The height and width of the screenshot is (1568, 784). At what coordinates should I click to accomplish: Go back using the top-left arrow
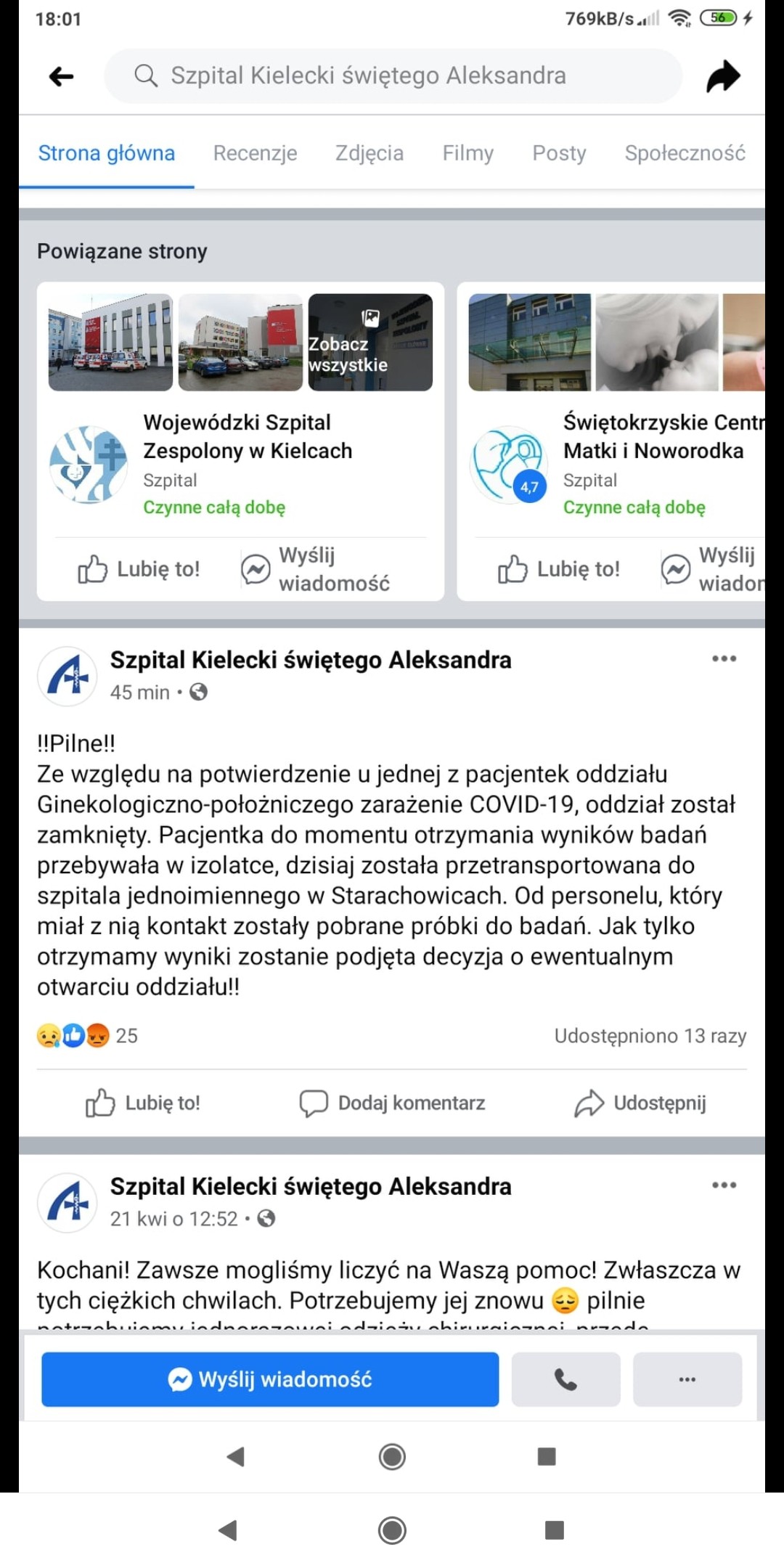click(x=62, y=76)
